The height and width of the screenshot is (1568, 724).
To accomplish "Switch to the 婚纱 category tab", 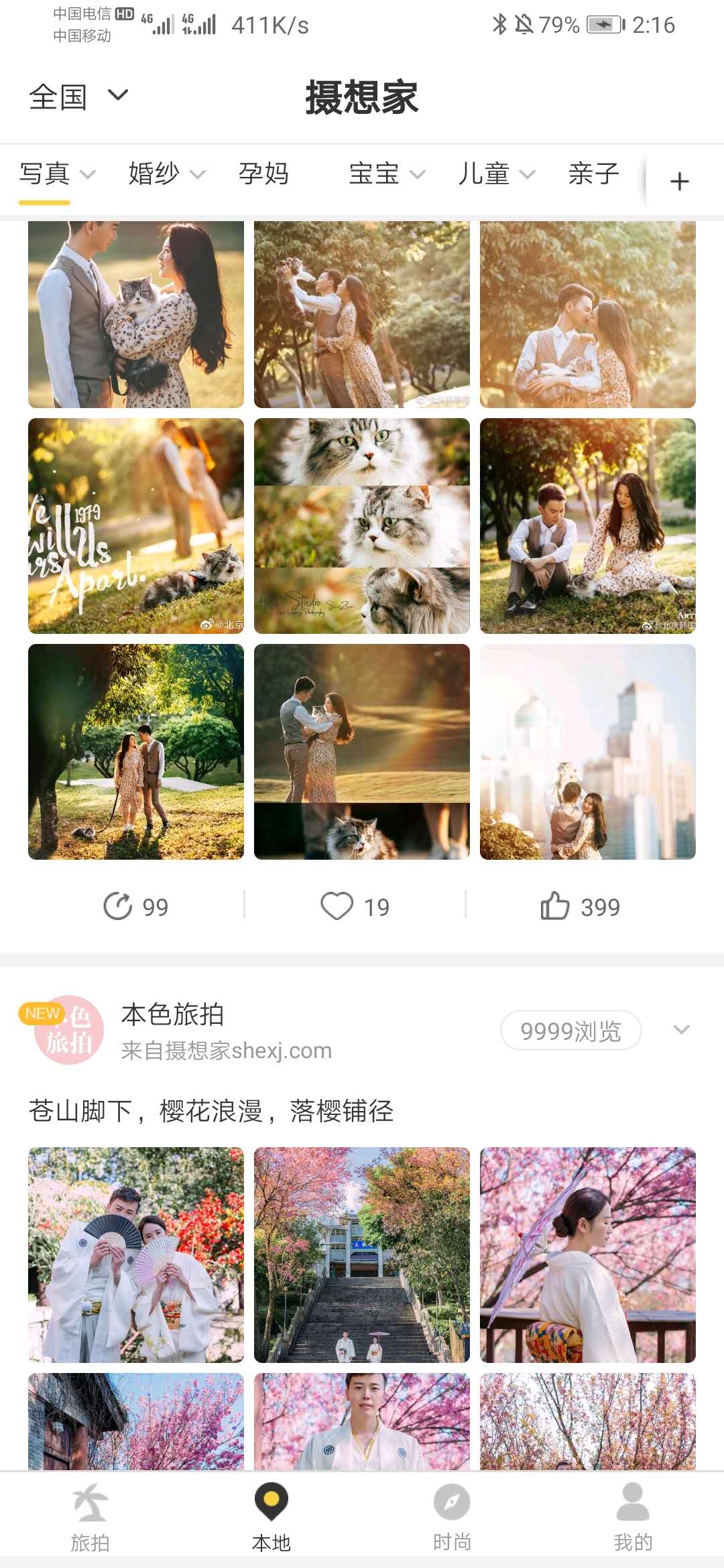I will pos(155,174).
